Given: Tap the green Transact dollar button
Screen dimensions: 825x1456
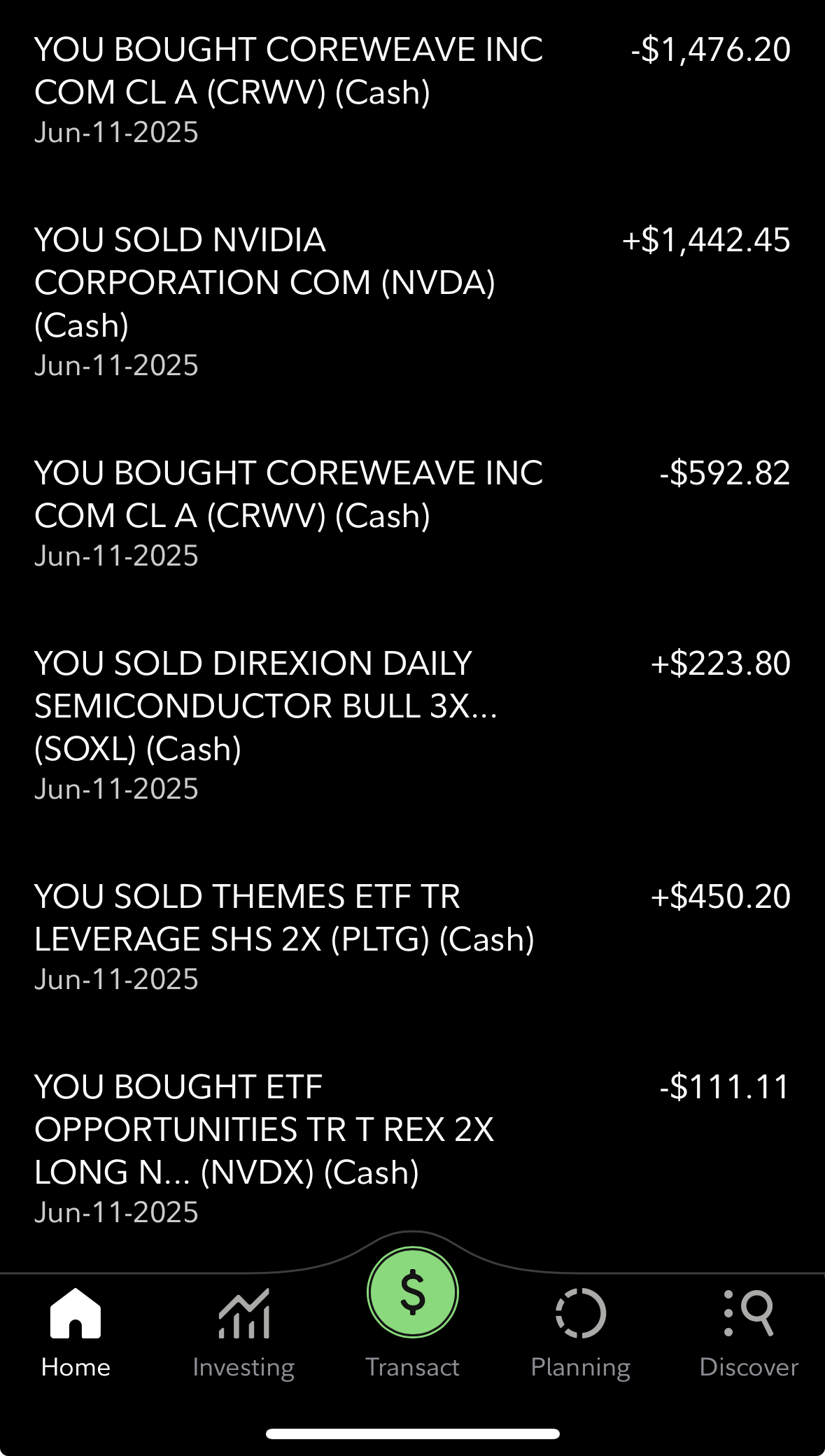Looking at the screenshot, I should coord(413,1292).
